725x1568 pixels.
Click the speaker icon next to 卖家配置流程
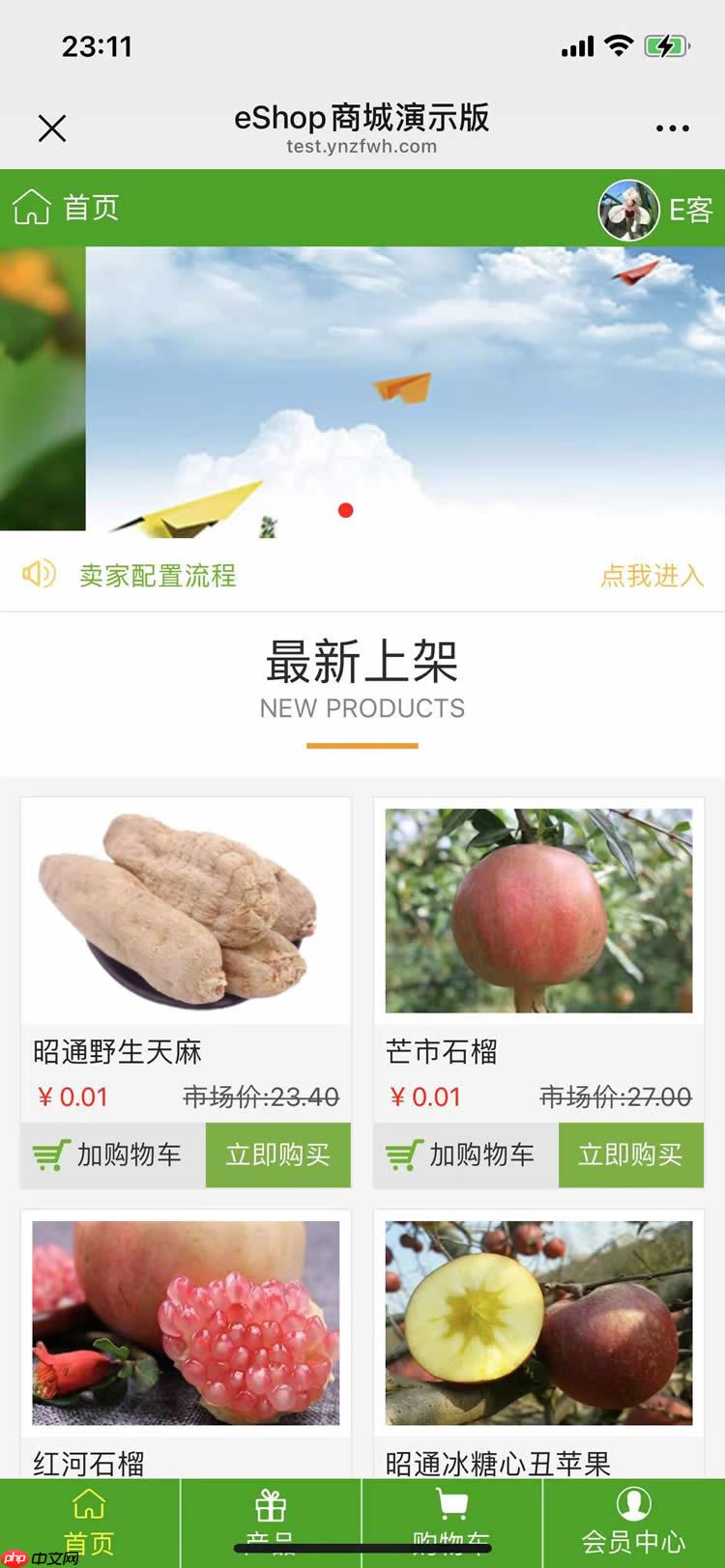coord(38,574)
